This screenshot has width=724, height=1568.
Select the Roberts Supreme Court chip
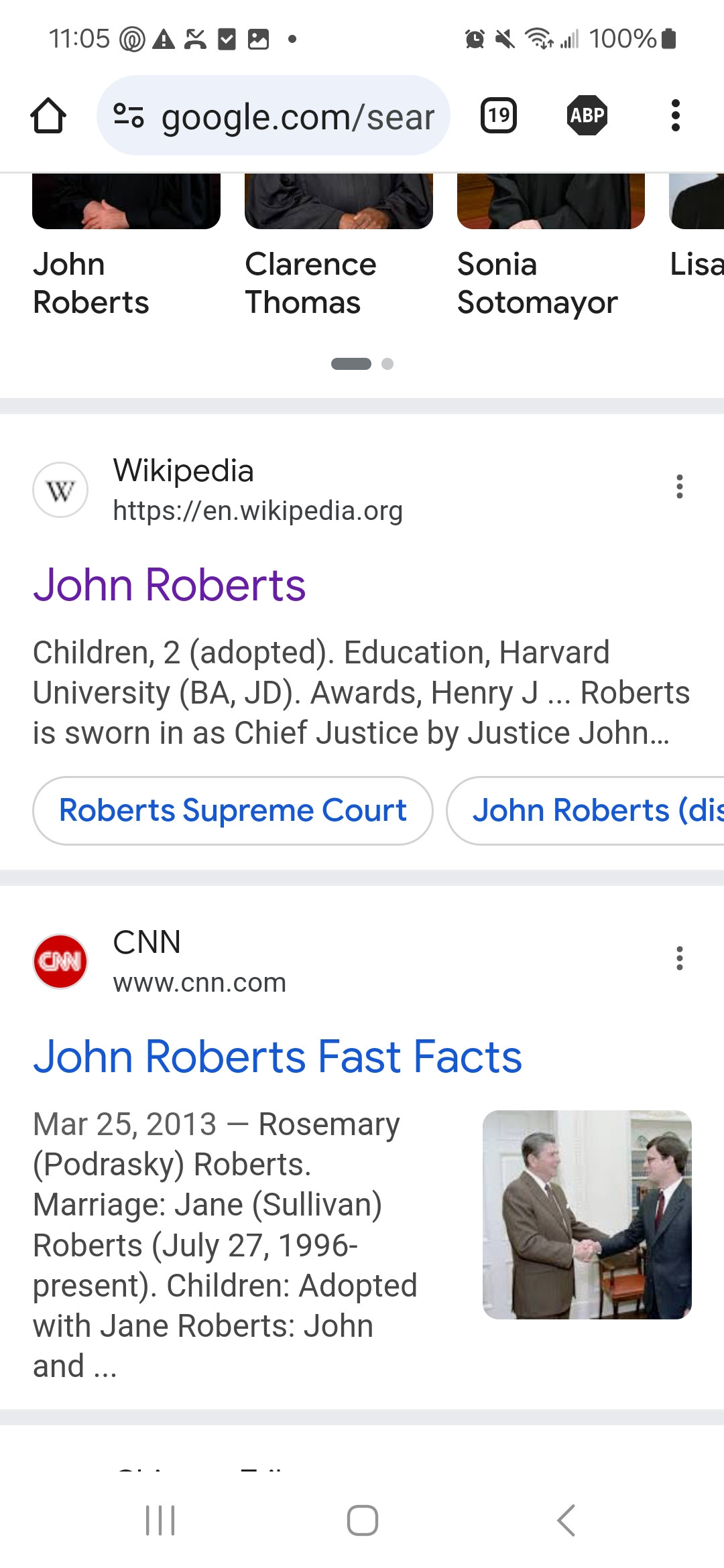pos(233,811)
